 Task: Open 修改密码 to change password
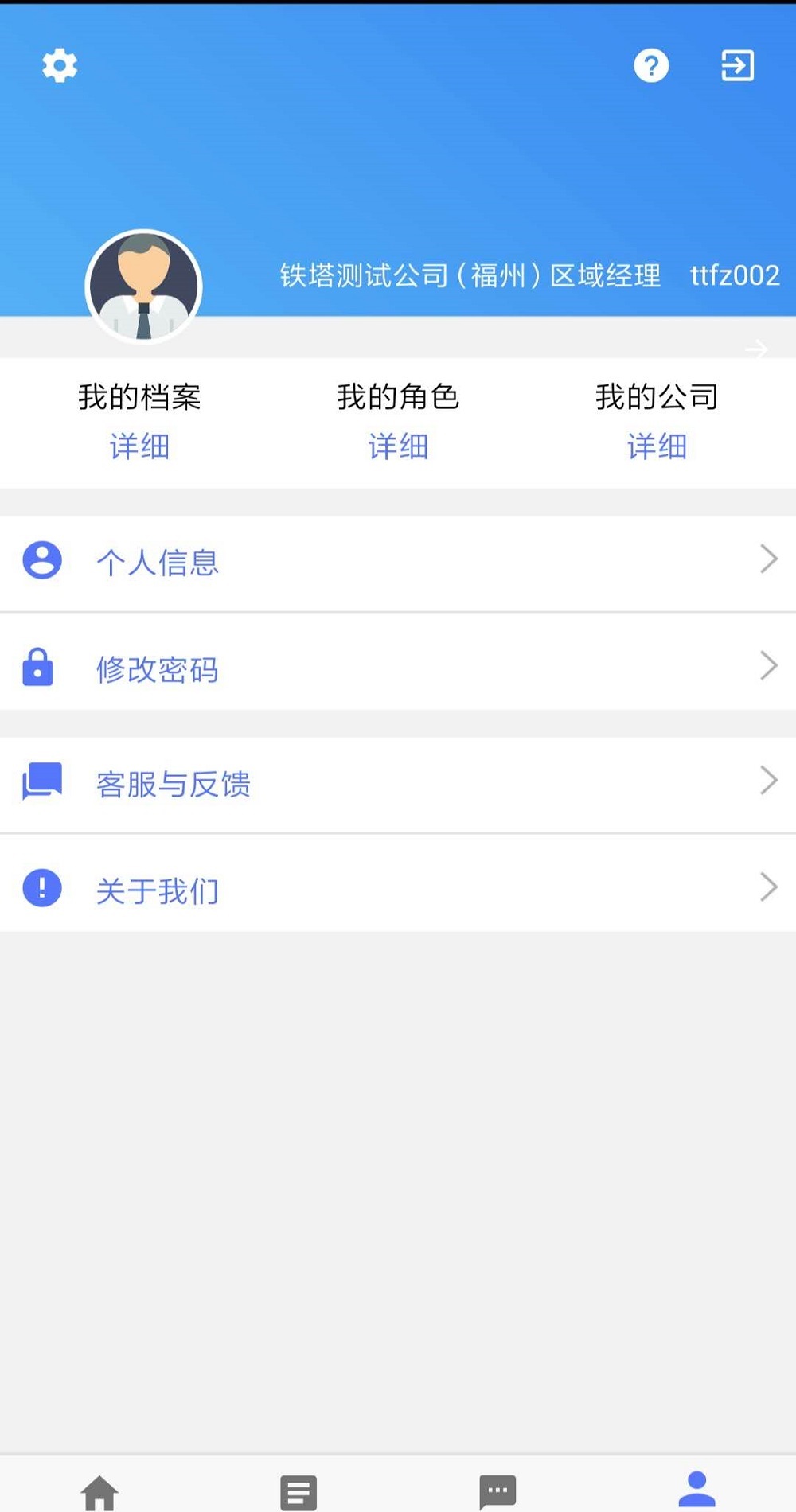[398, 668]
